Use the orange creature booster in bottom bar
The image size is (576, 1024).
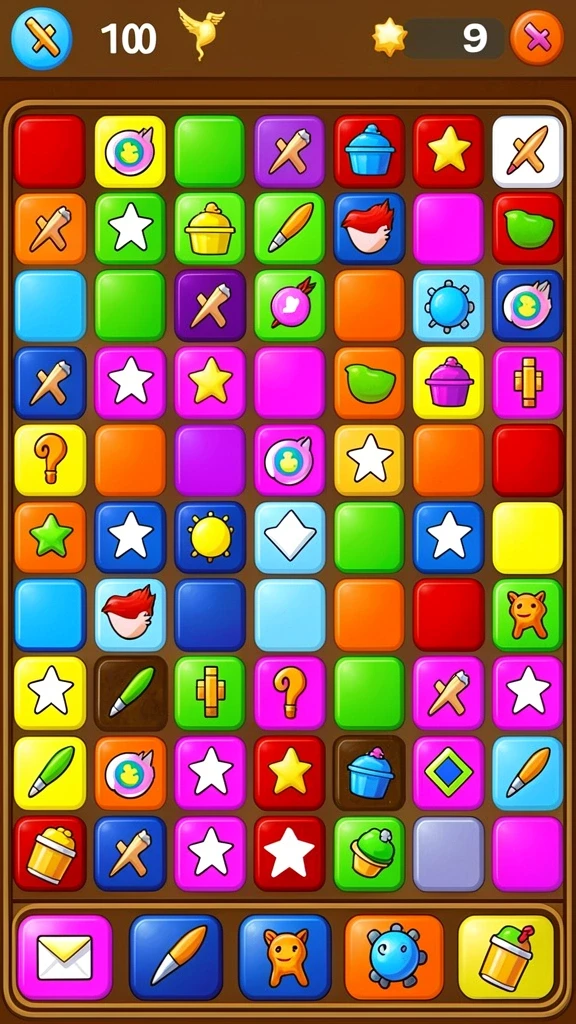click(x=285, y=957)
